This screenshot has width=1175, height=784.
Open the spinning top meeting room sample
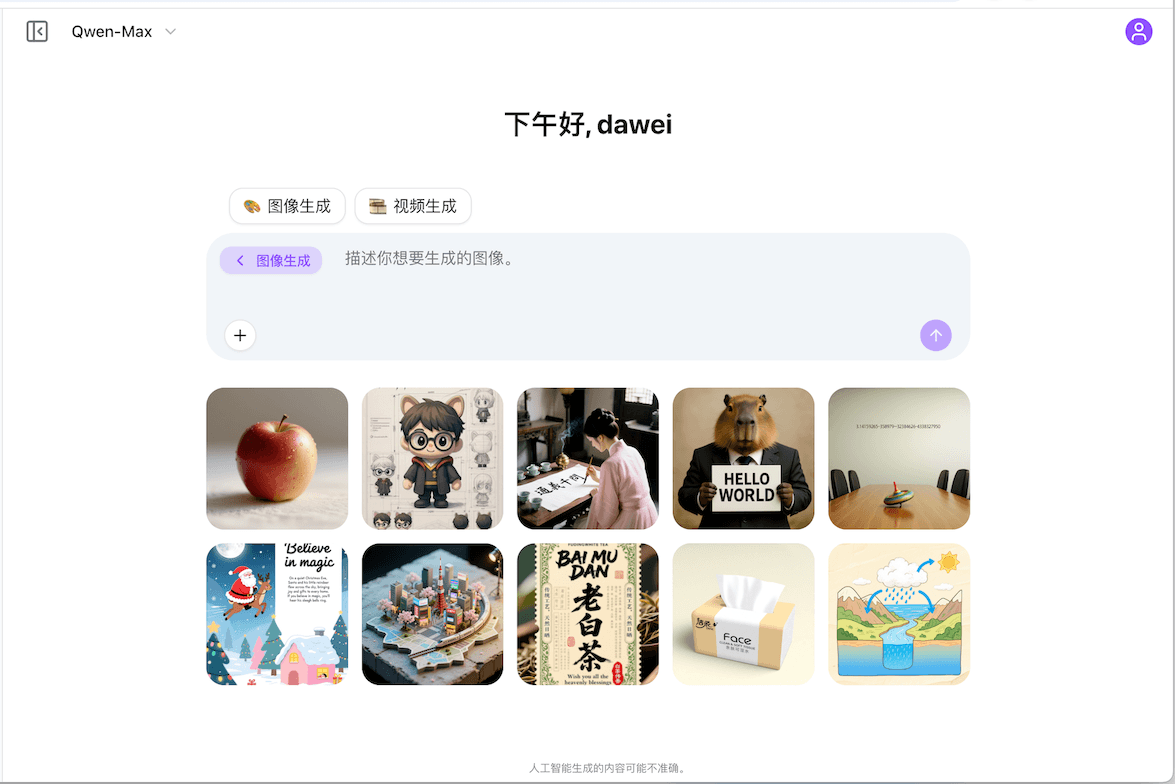point(899,458)
